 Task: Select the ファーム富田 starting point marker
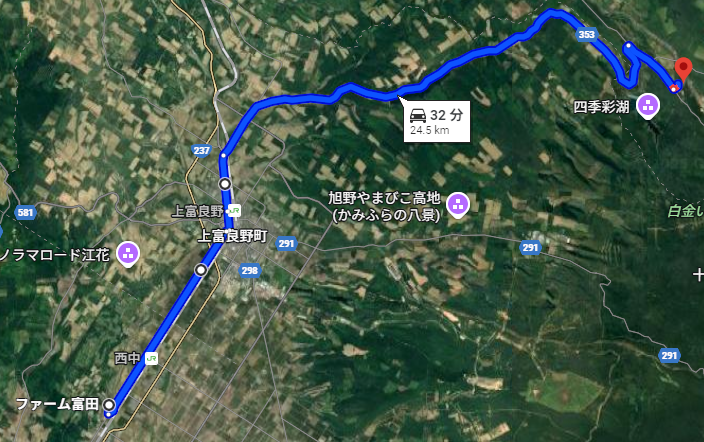[108, 405]
